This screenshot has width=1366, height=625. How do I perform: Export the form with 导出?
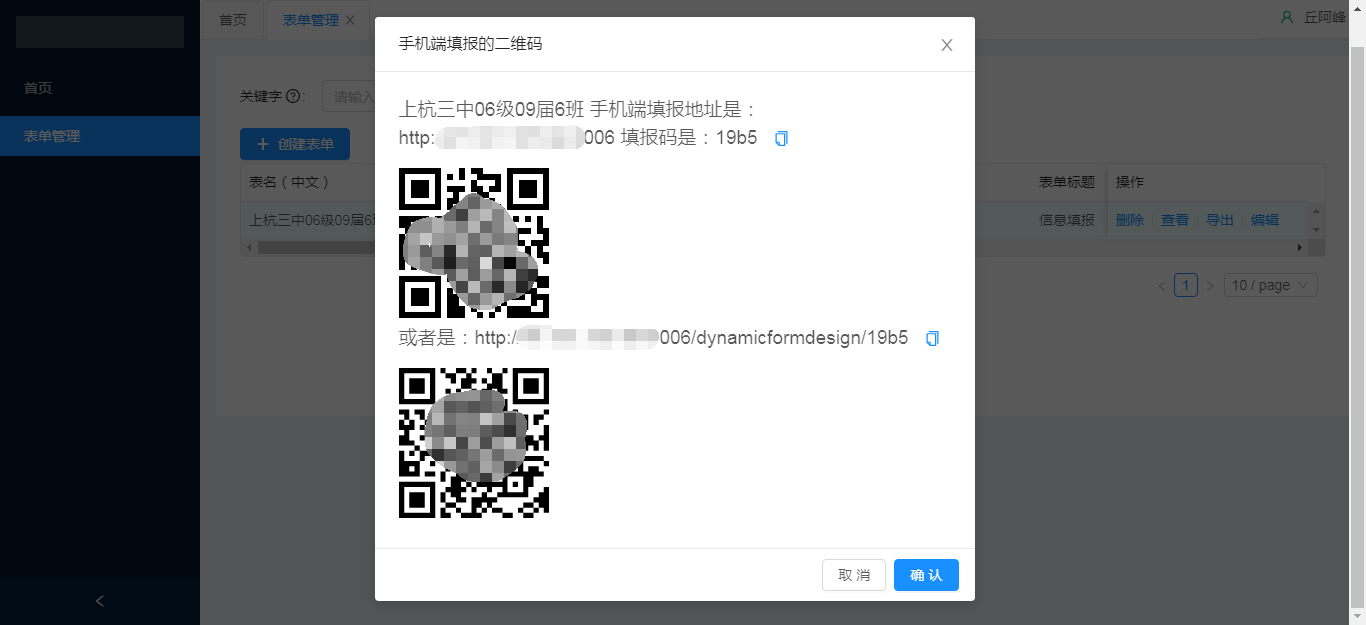[1220, 220]
